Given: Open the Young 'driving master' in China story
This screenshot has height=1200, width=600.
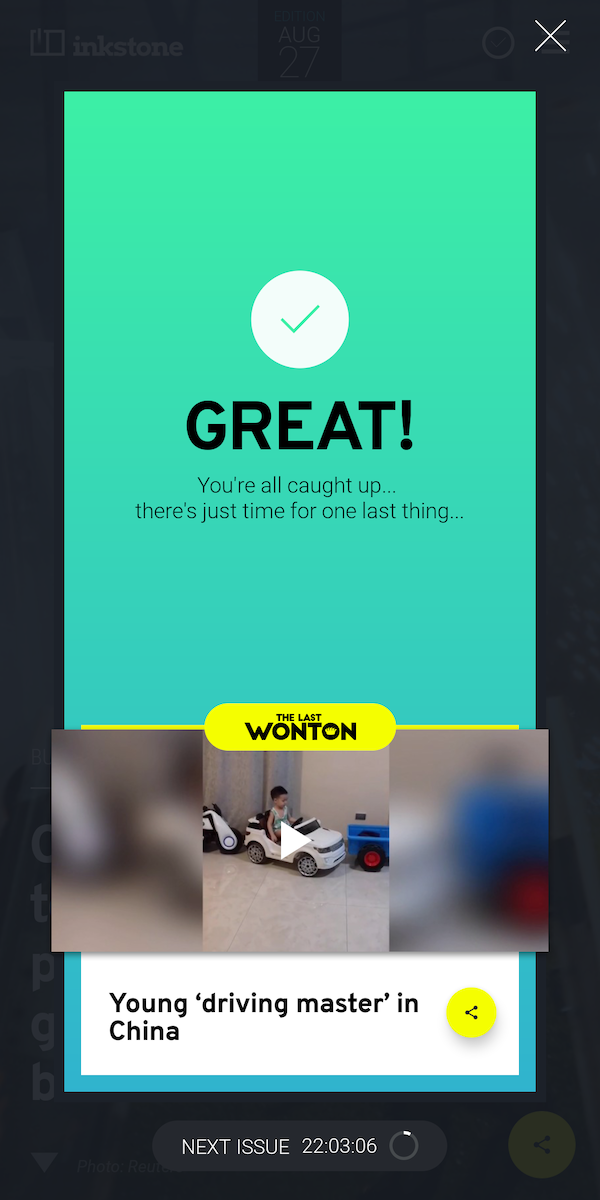Looking at the screenshot, I should [264, 1017].
